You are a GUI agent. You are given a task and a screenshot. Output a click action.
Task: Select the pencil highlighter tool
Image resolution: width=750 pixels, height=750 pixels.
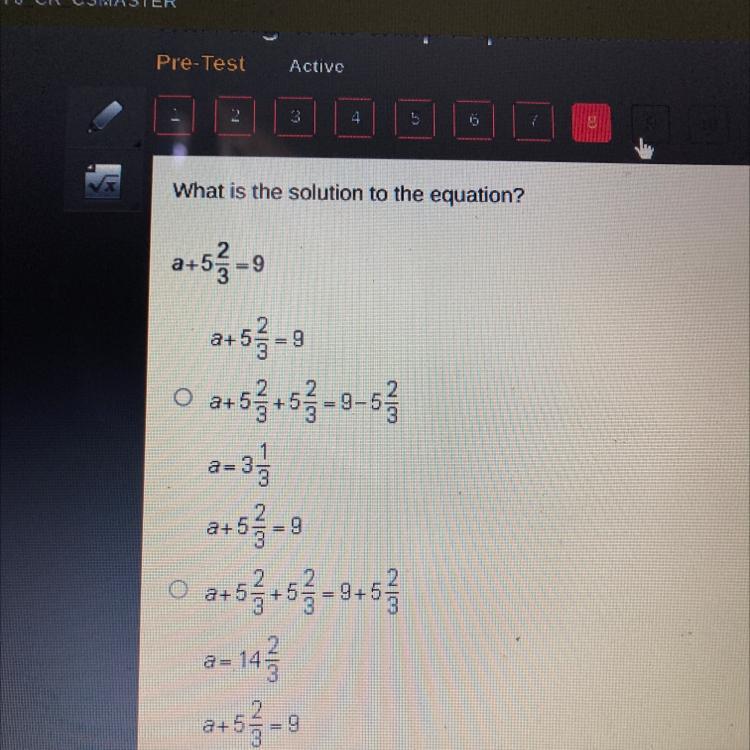coord(105,116)
